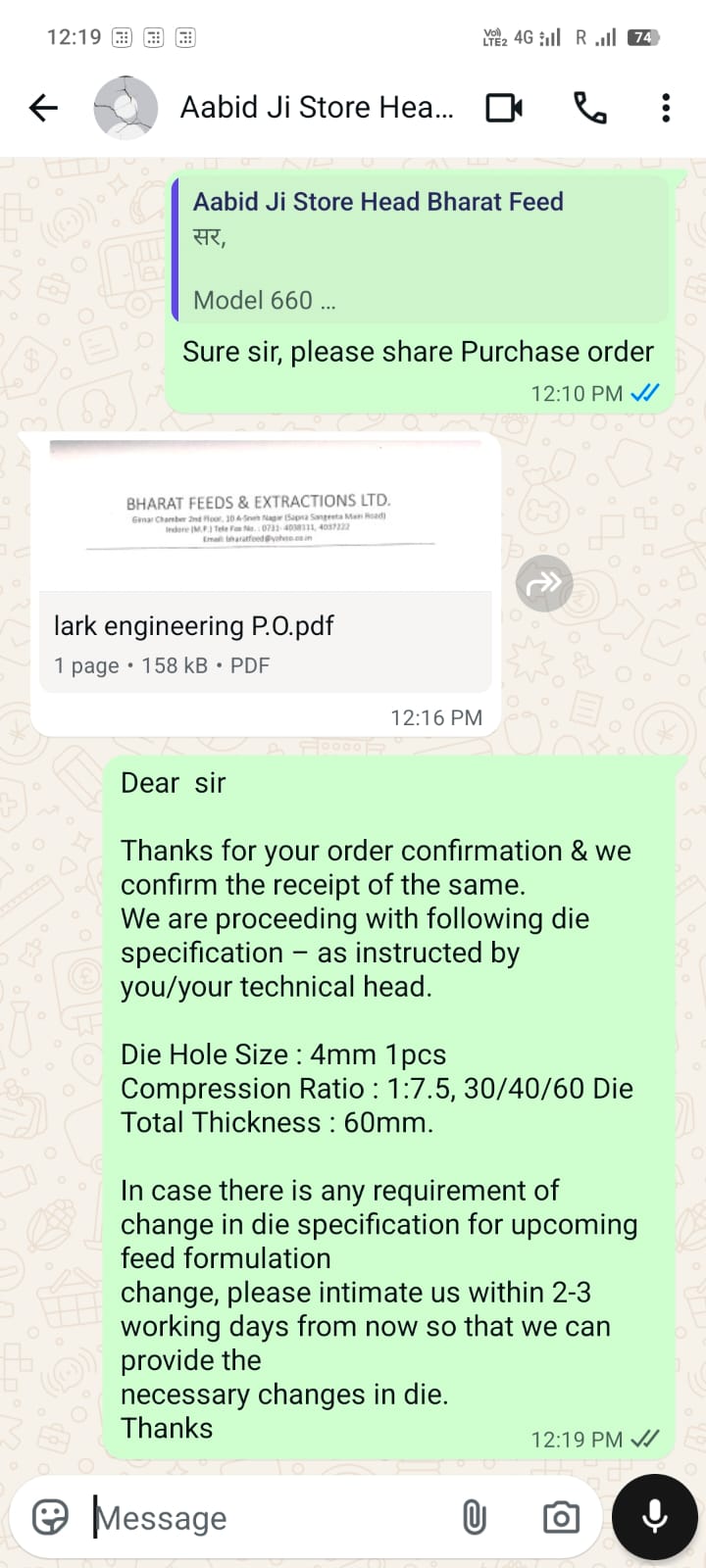
Task: Tap the microphone voice message button
Action: 654,1516
